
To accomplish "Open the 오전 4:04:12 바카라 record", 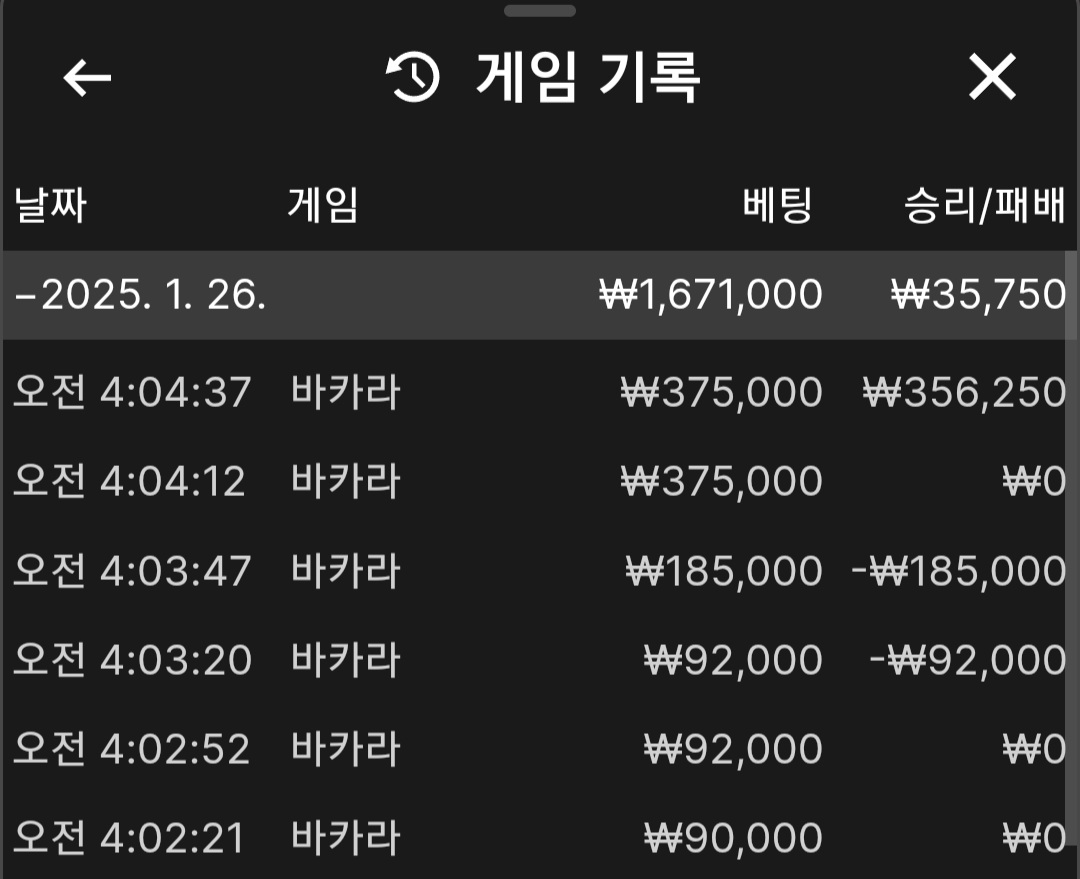I will click(540, 482).
